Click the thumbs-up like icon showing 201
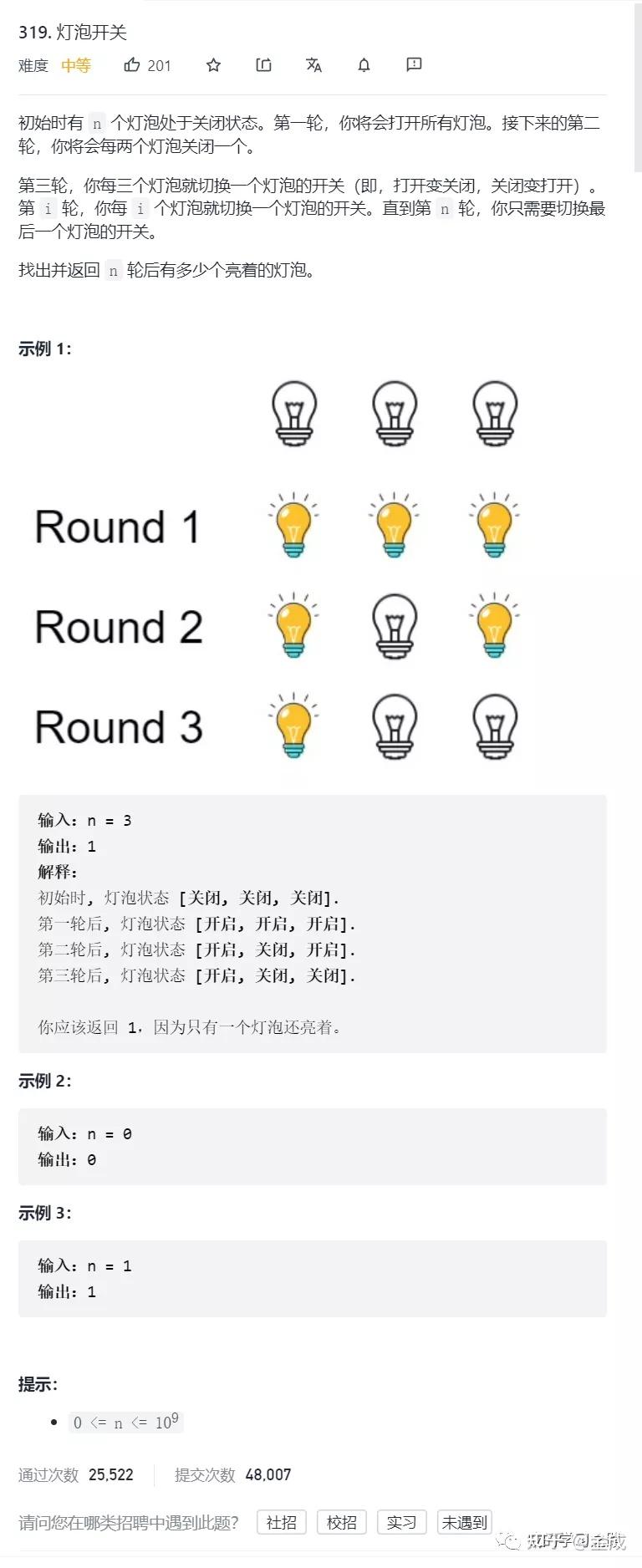 coord(146,65)
